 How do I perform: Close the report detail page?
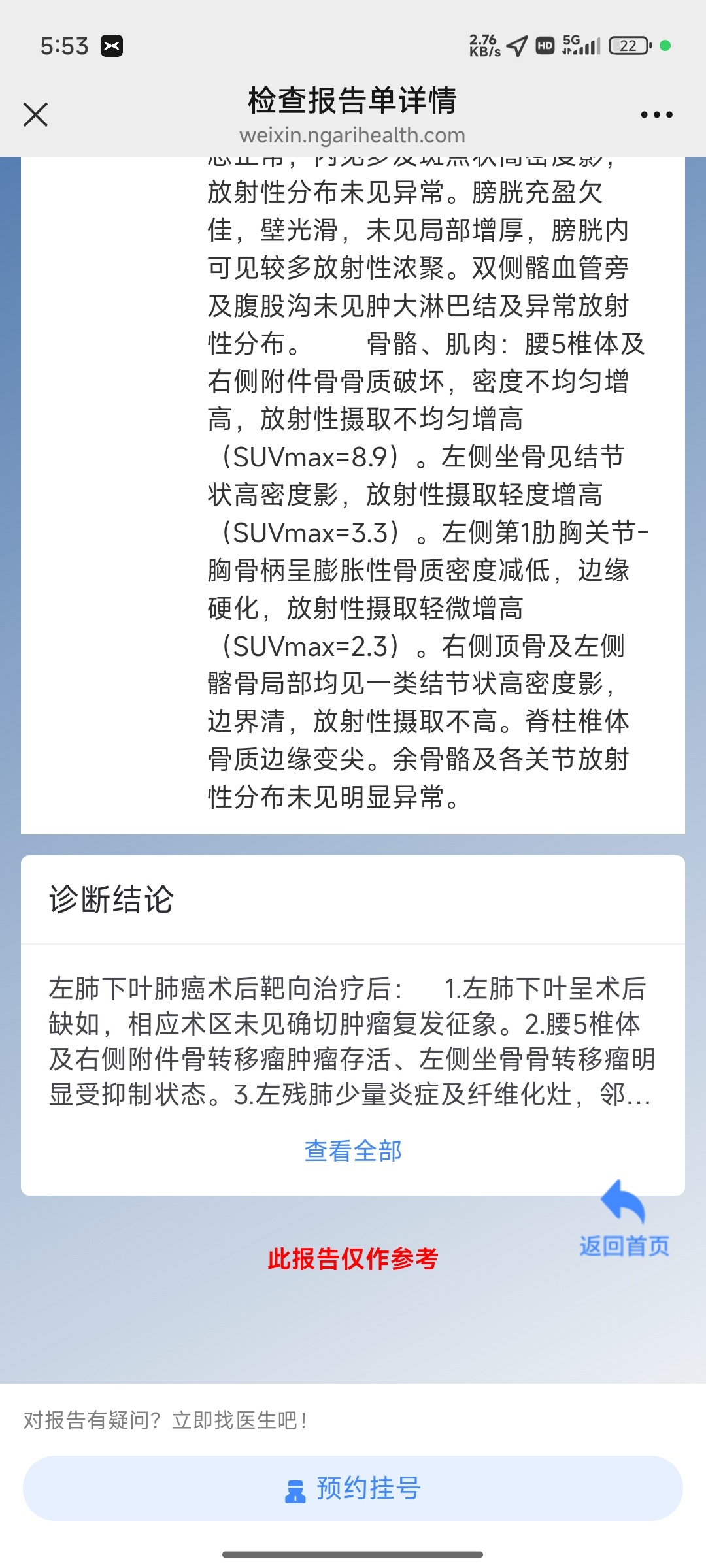coord(35,114)
